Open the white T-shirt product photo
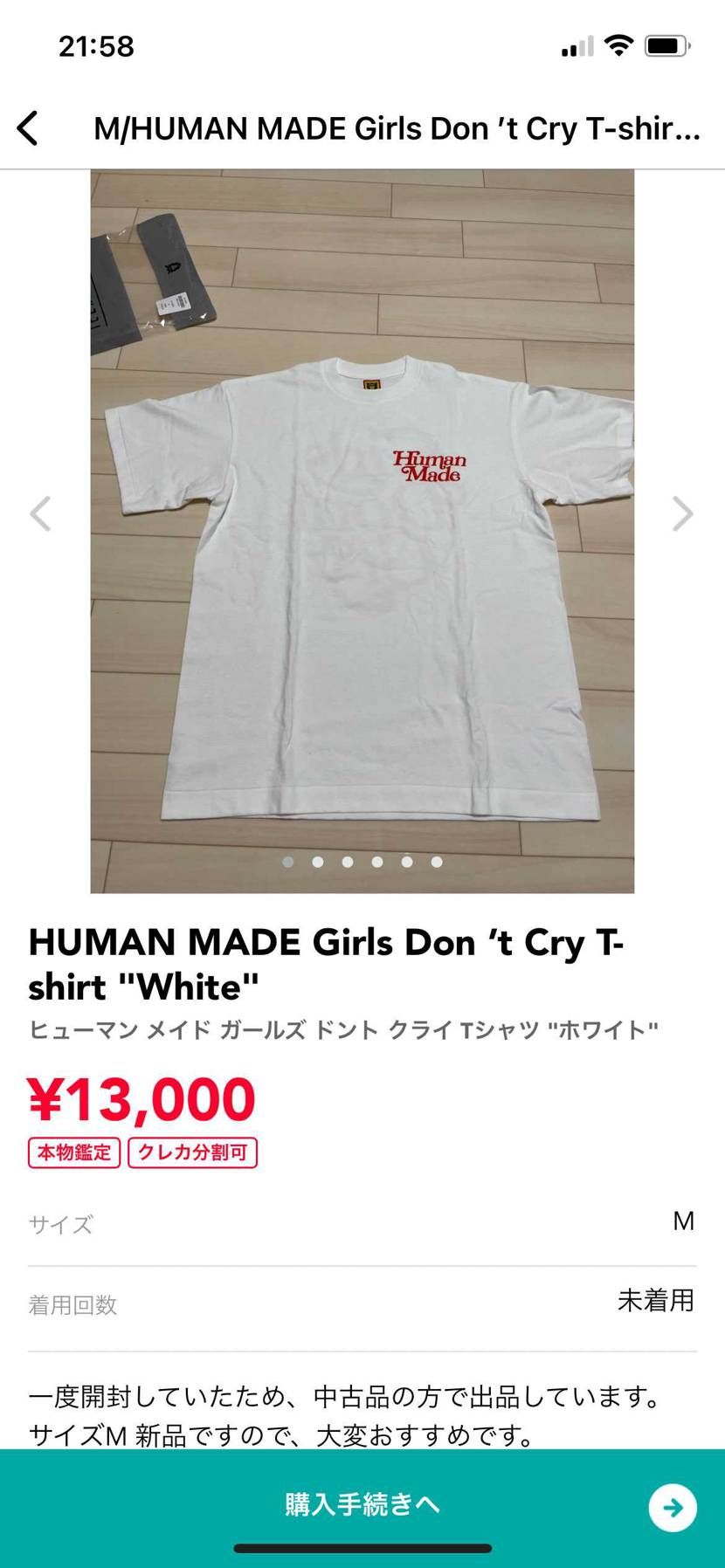This screenshot has width=725, height=1568. 362,567
